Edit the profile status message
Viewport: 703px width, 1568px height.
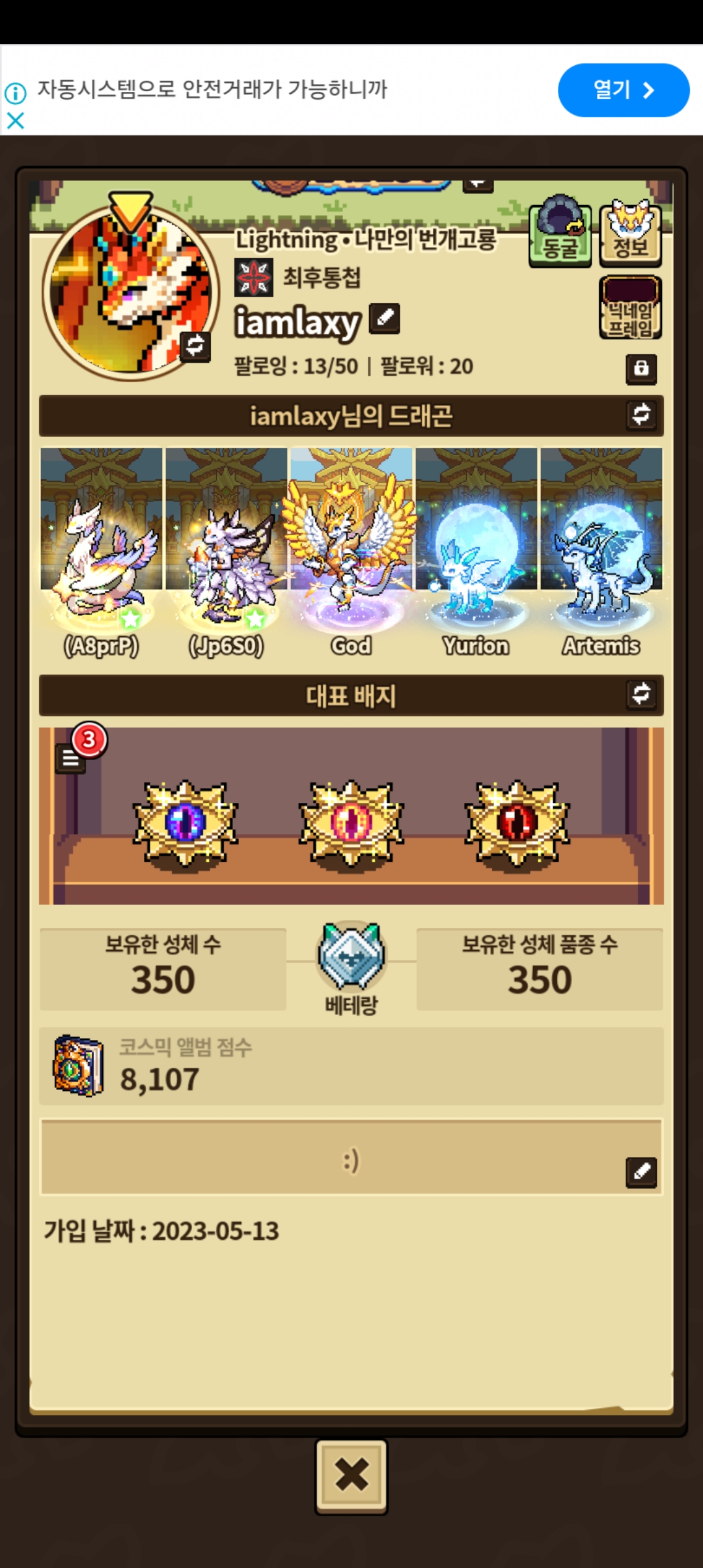[641, 1172]
